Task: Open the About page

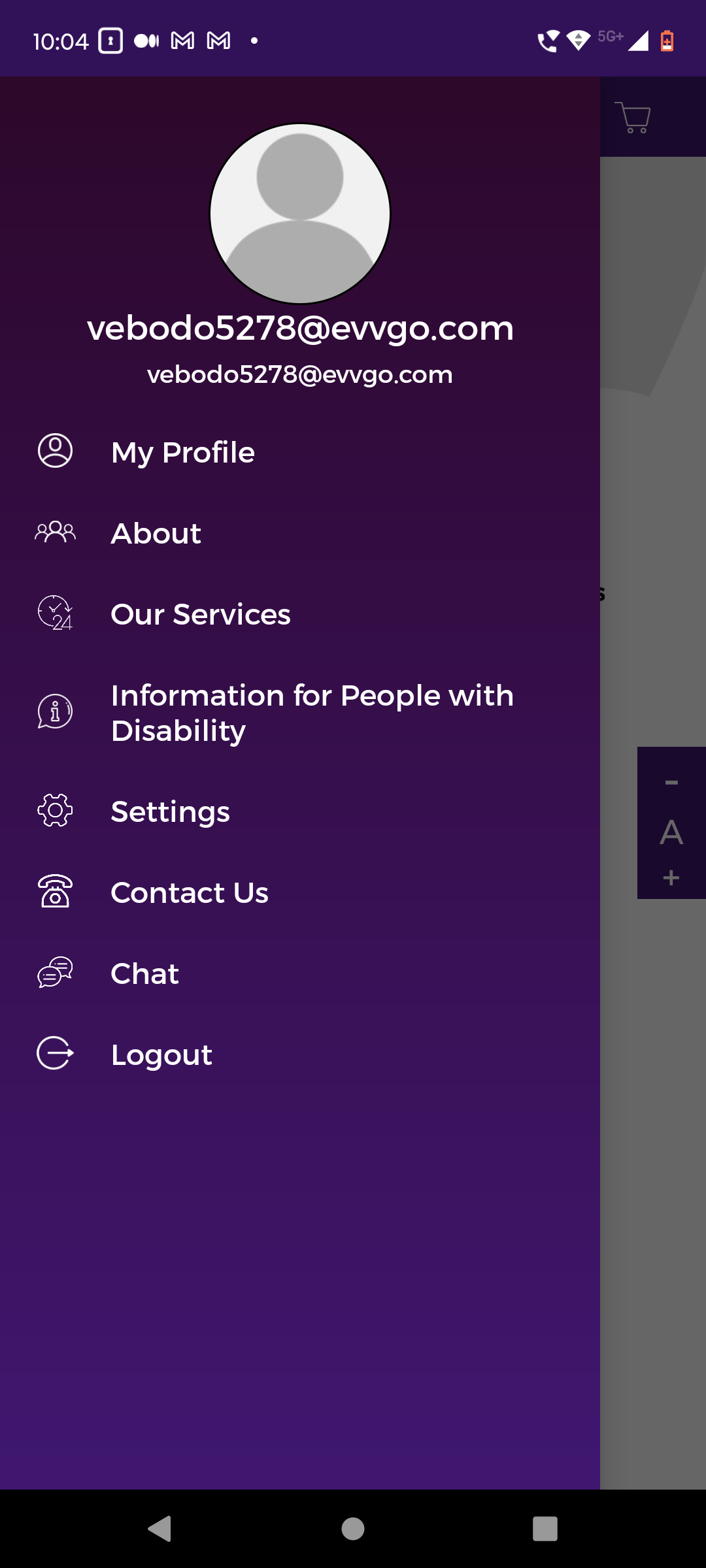Action: click(x=300, y=533)
